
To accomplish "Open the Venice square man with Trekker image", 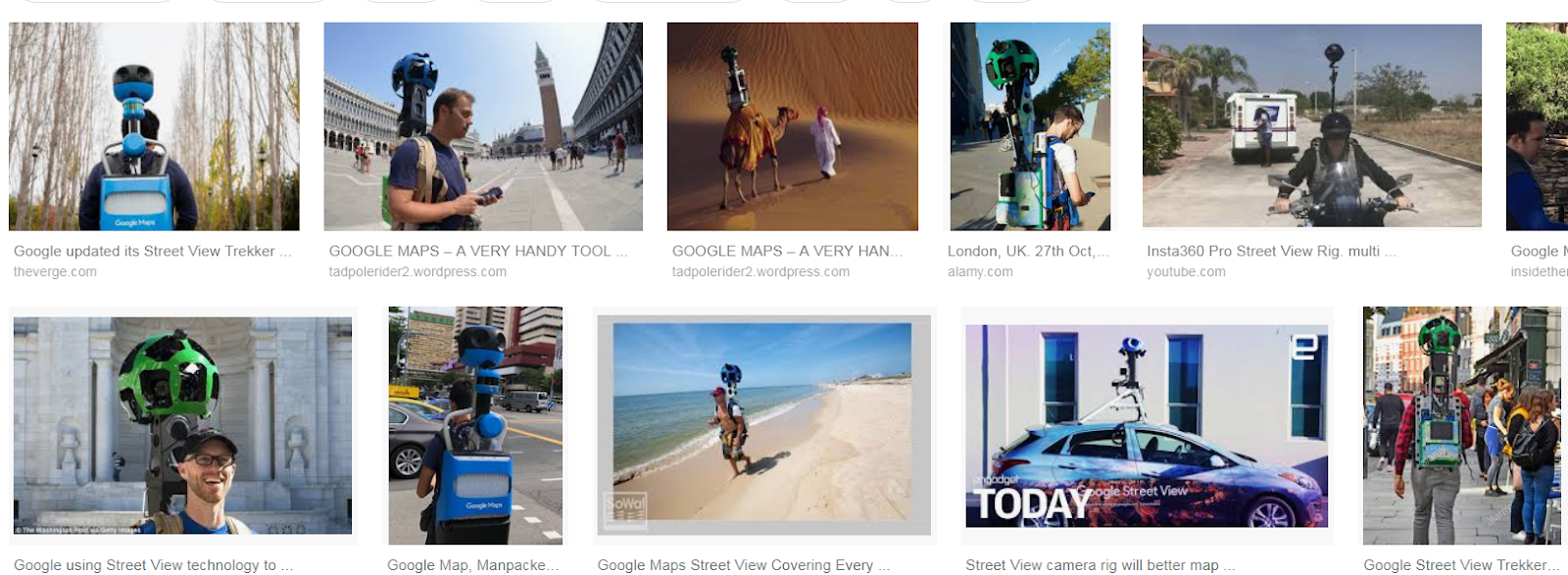I will [x=483, y=127].
